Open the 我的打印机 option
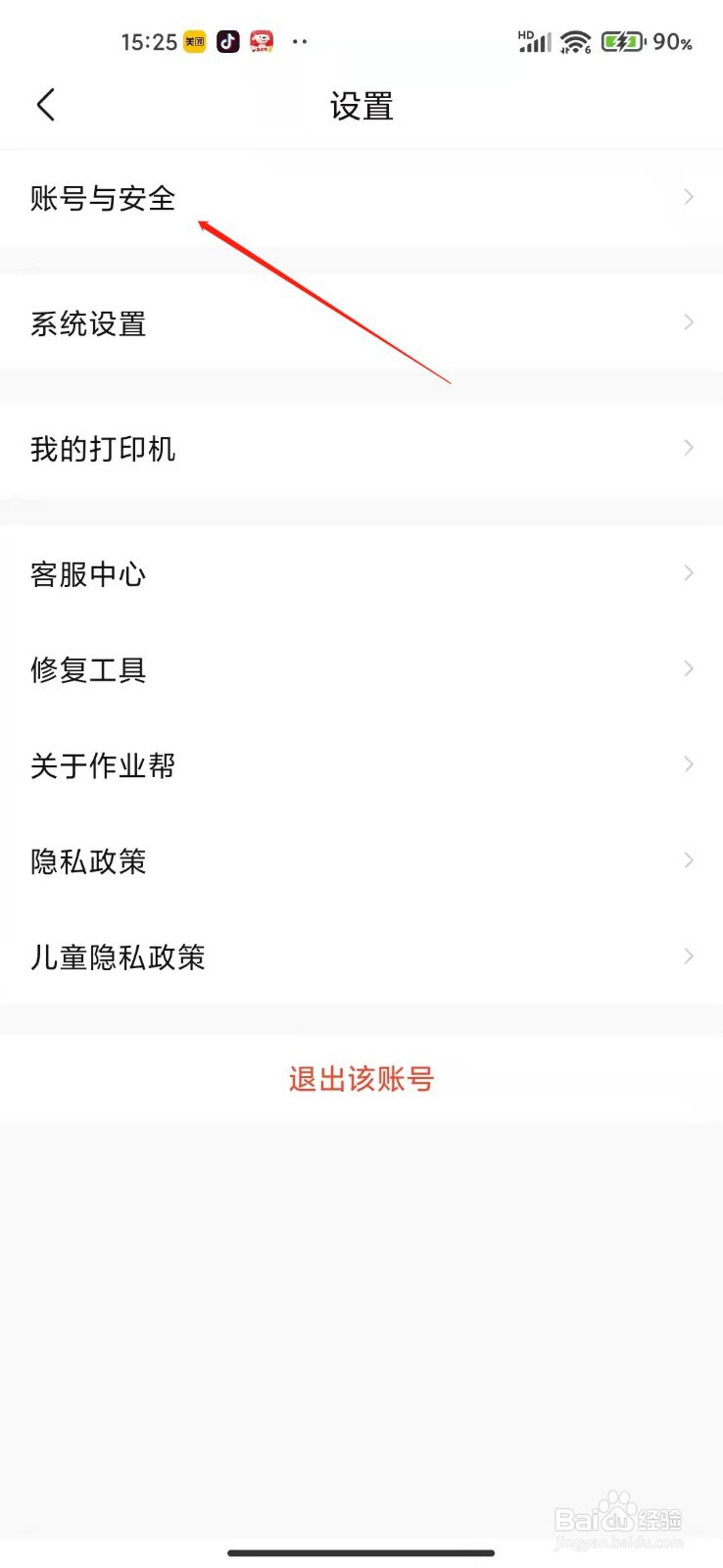Viewport: 723px width, 1568px height. (102, 448)
